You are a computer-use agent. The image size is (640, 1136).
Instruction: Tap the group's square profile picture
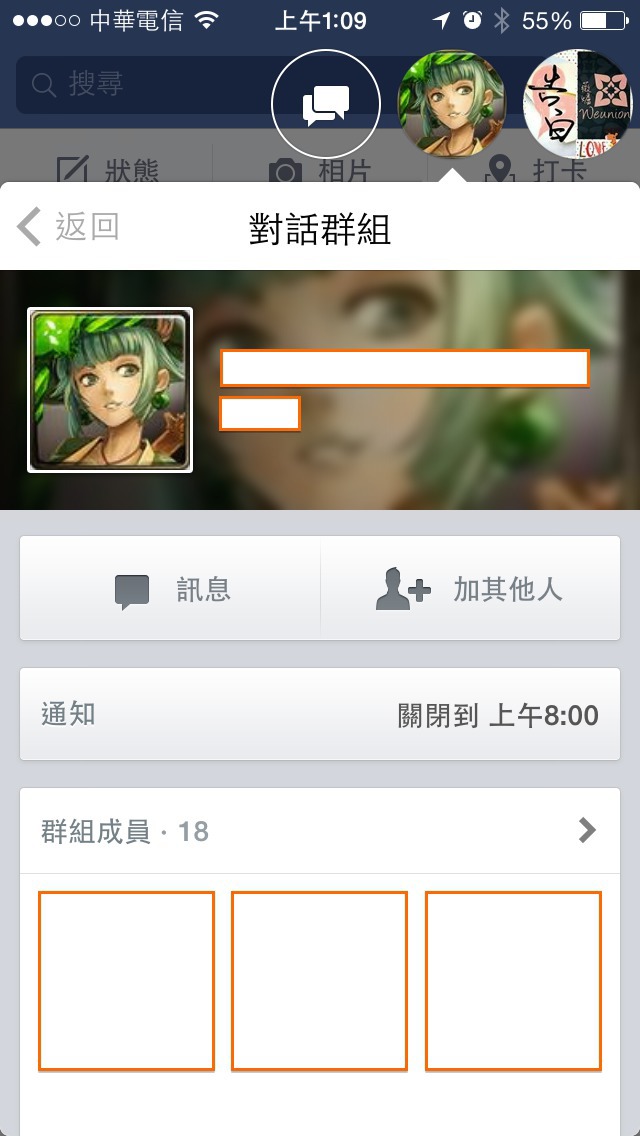tap(110, 390)
